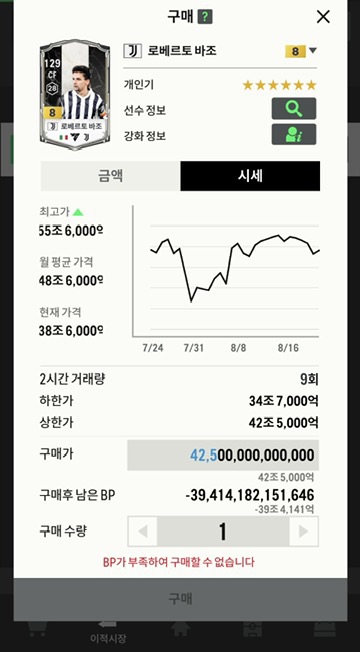This screenshot has height=652, width=360.
Task: Select the 시세 tab
Action: coord(250,176)
